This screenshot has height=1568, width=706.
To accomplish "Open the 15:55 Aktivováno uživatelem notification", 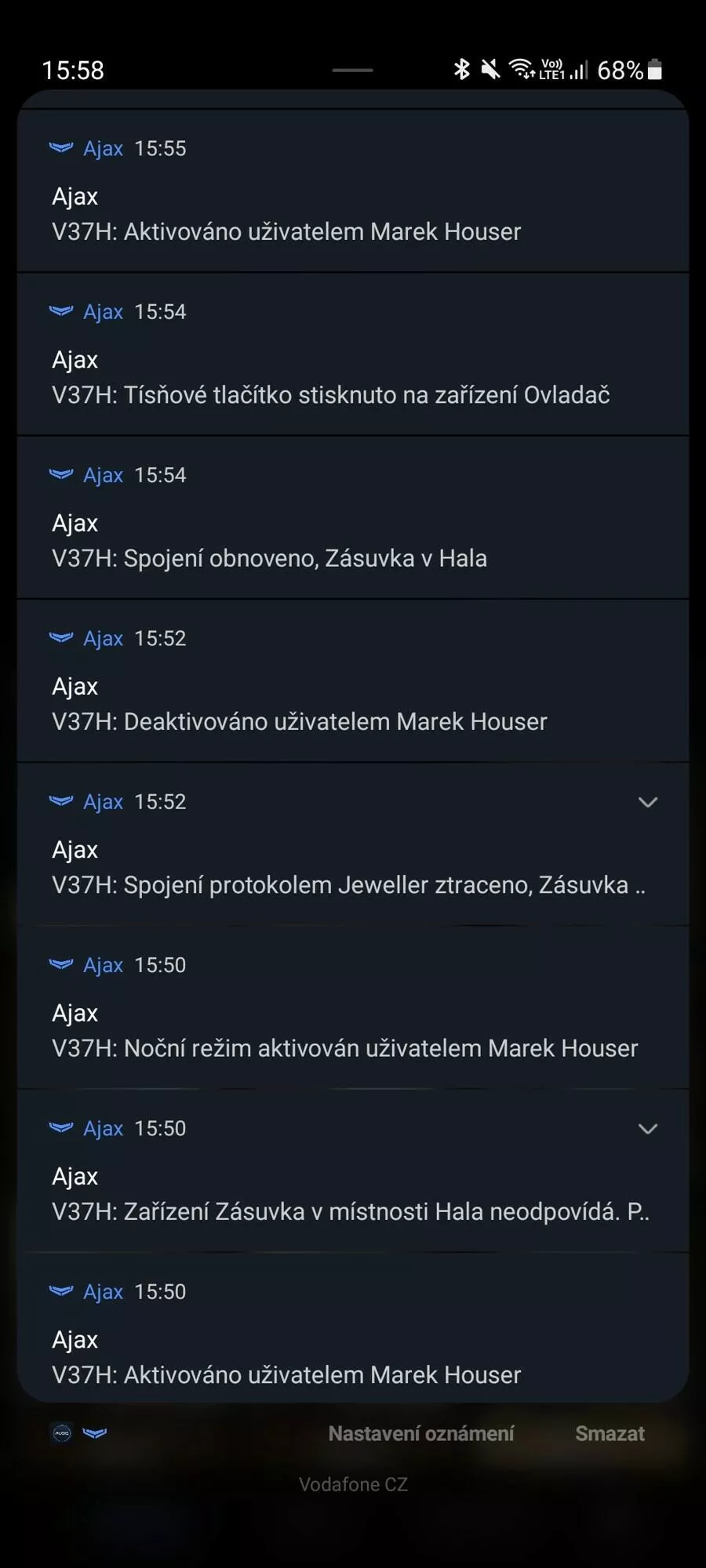I will tap(353, 191).
